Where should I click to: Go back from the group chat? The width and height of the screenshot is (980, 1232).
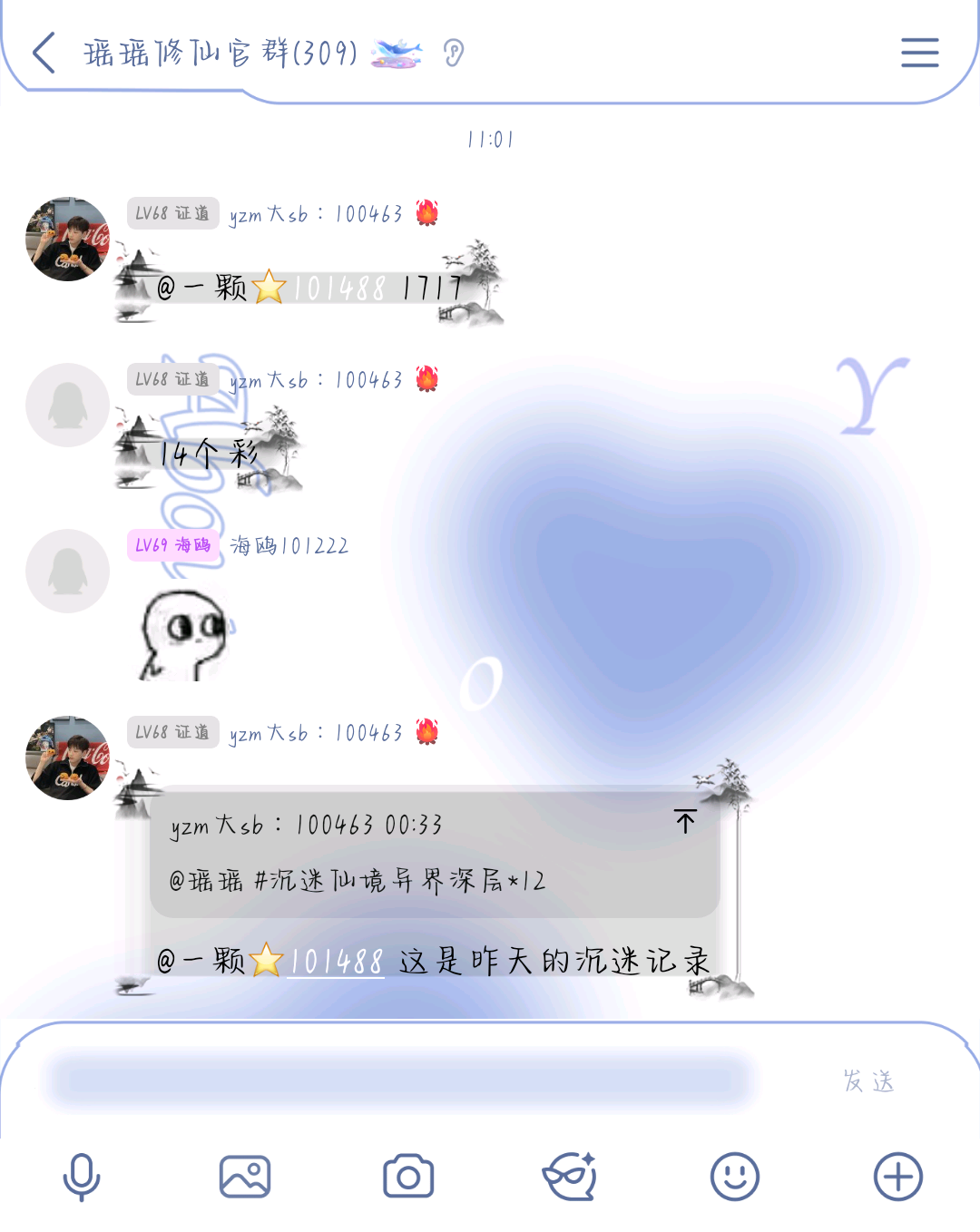[44, 53]
